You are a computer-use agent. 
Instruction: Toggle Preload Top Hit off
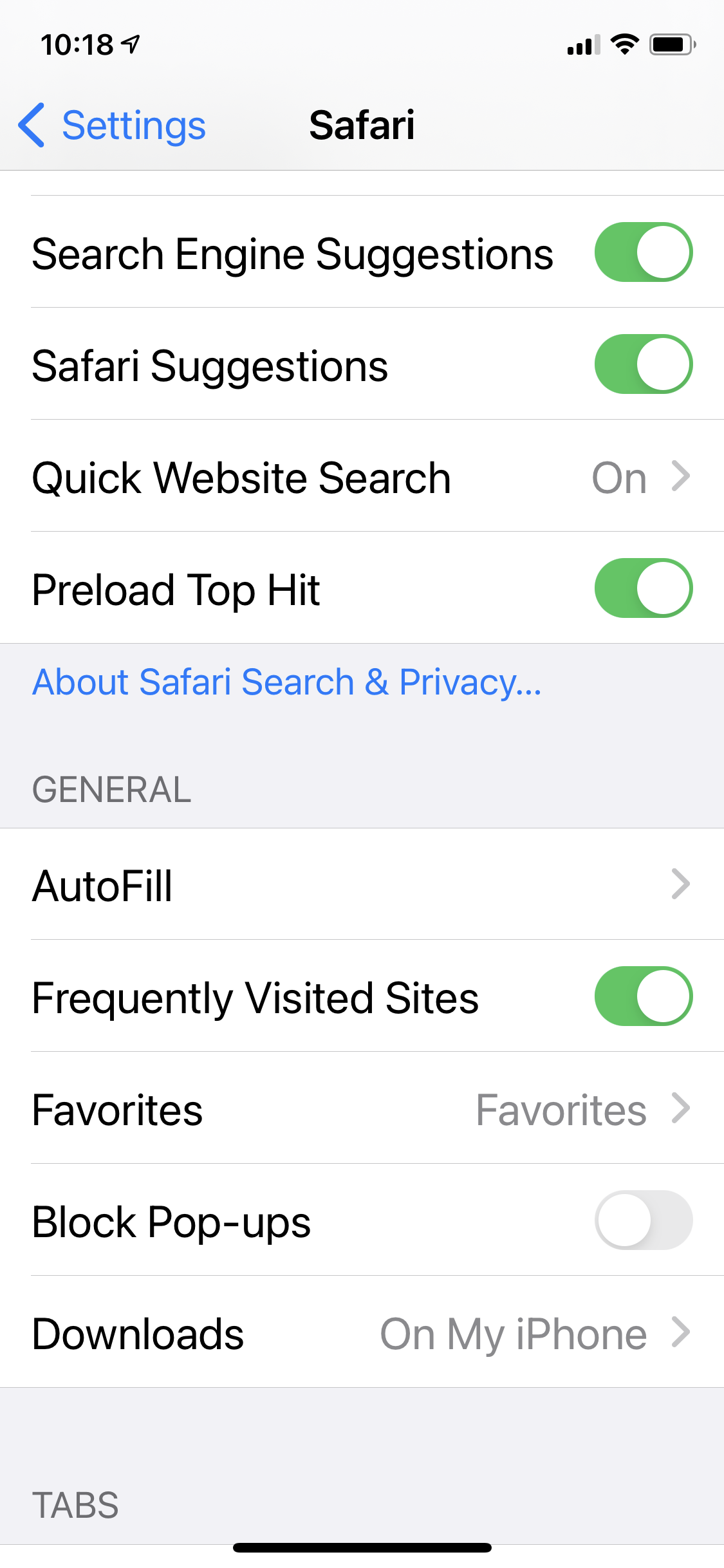click(x=643, y=588)
